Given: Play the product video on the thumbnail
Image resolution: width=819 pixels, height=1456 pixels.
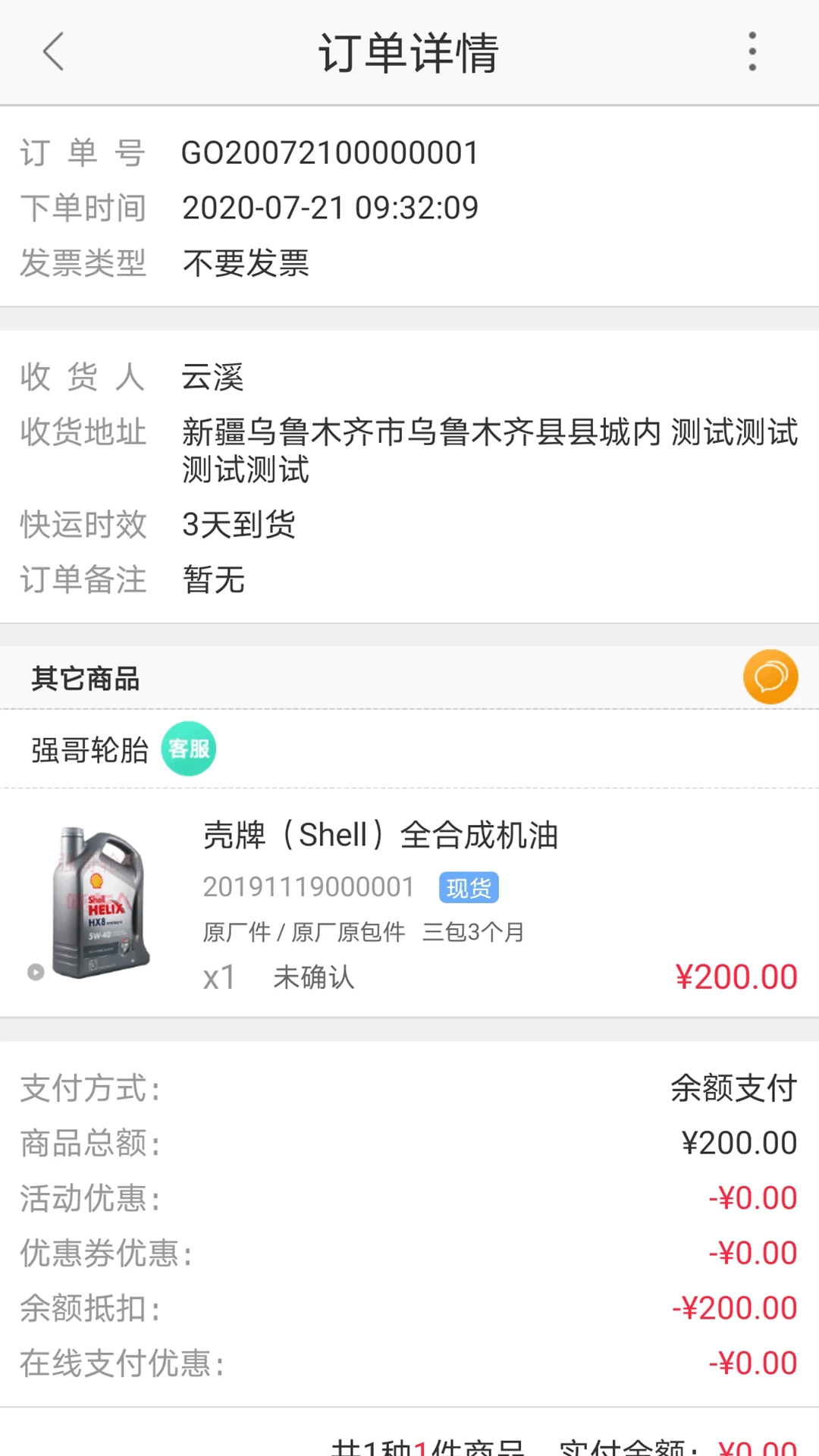Looking at the screenshot, I should click(x=34, y=971).
